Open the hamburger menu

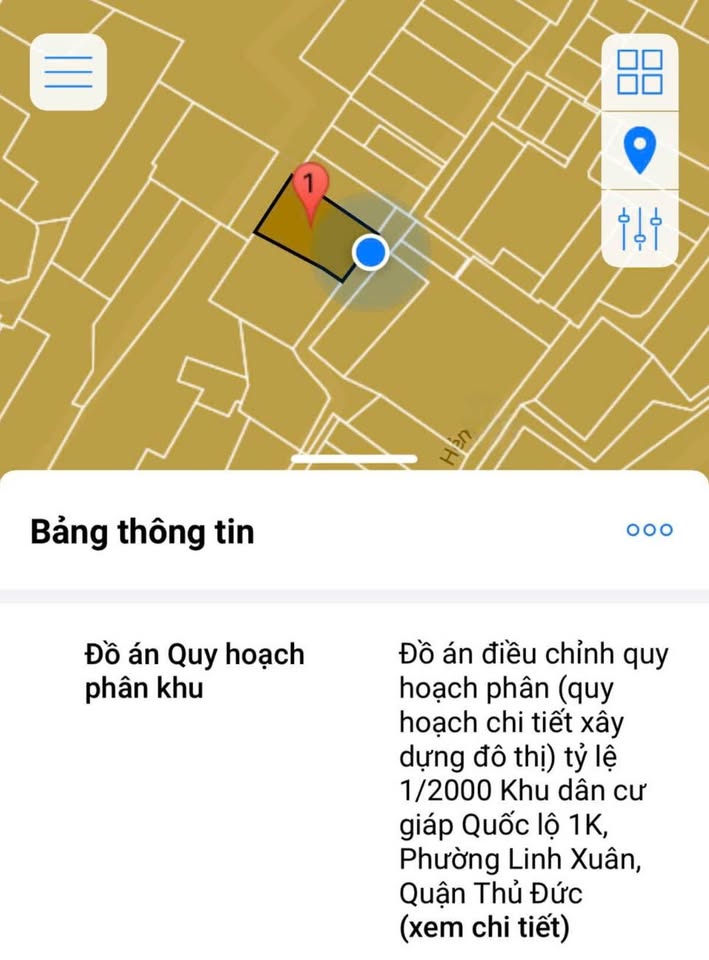68,71
